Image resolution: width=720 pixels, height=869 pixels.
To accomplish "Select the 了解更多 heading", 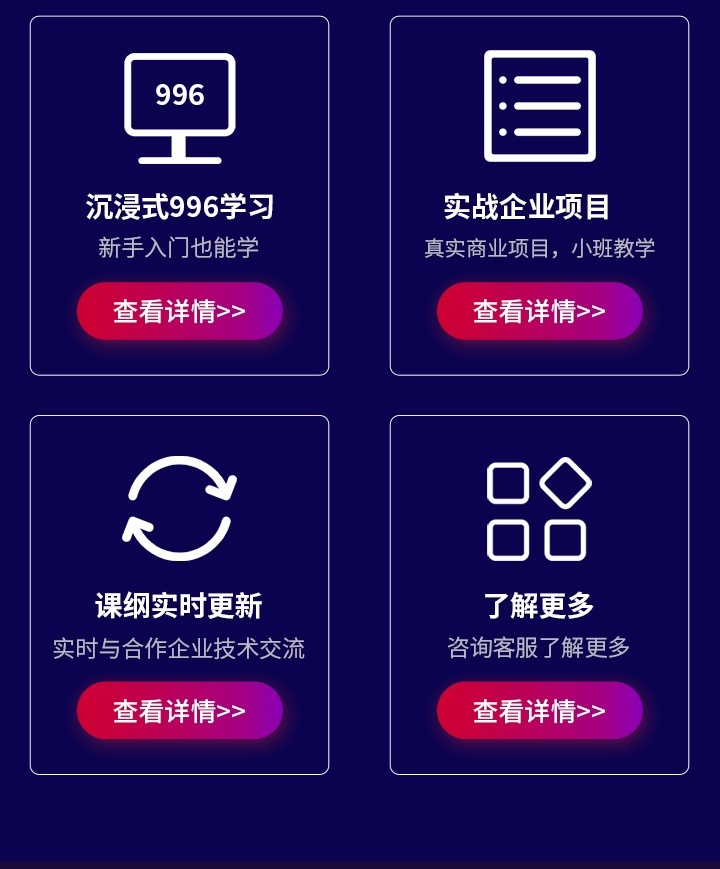I will pyautogui.click(x=540, y=604).
